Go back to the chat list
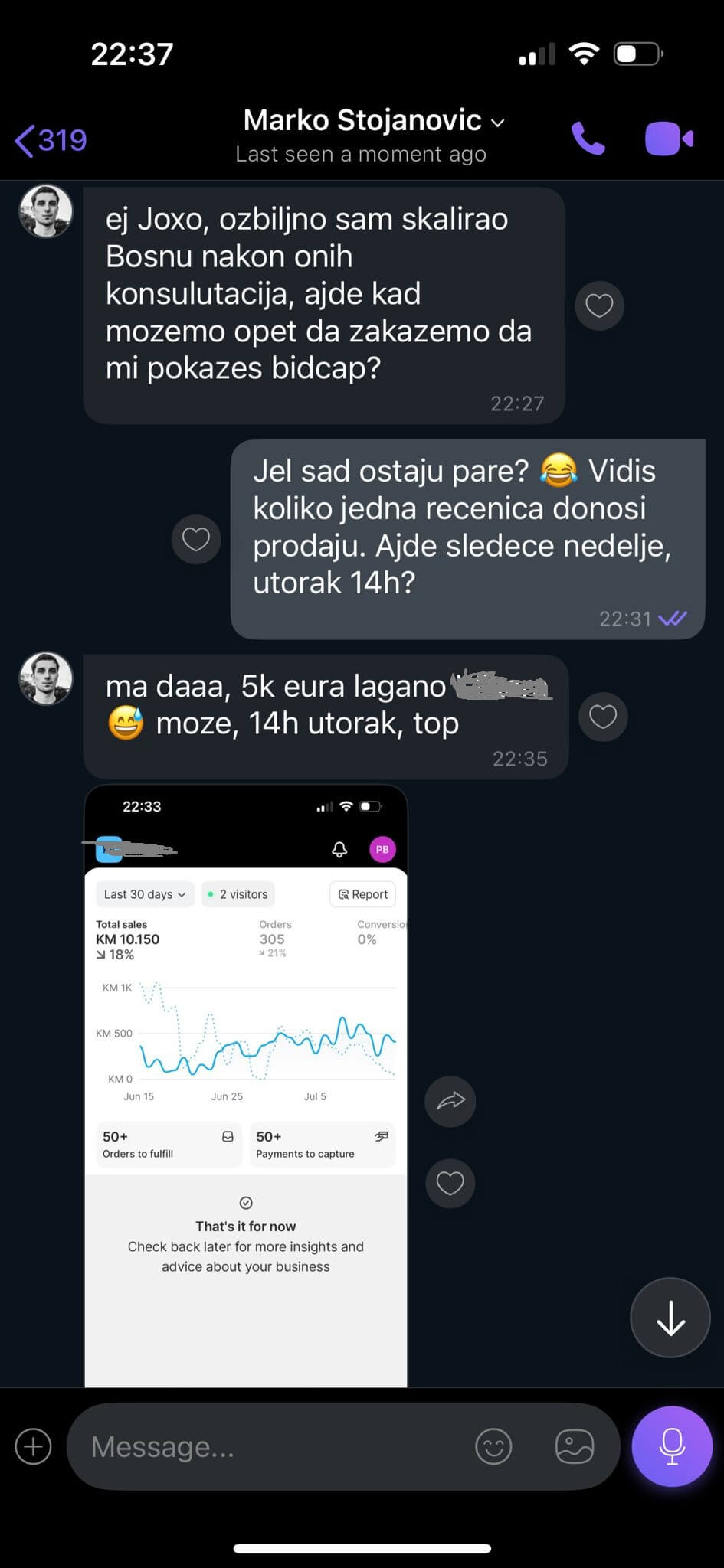This screenshot has height=1568, width=724. tap(51, 140)
